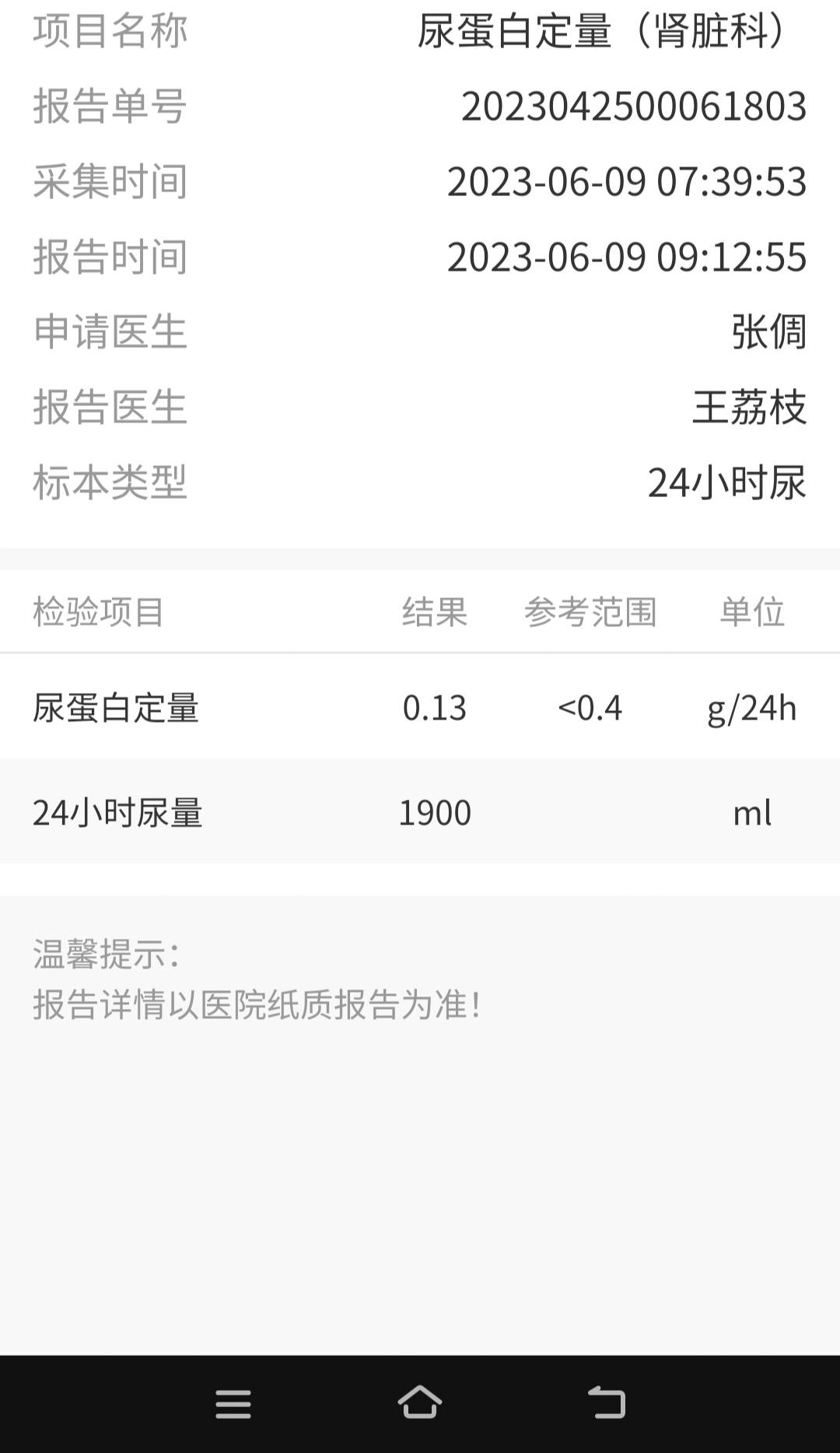This screenshot has width=840, height=1453.
Task: Select the report number 2023042500061803
Action: [x=635, y=108]
